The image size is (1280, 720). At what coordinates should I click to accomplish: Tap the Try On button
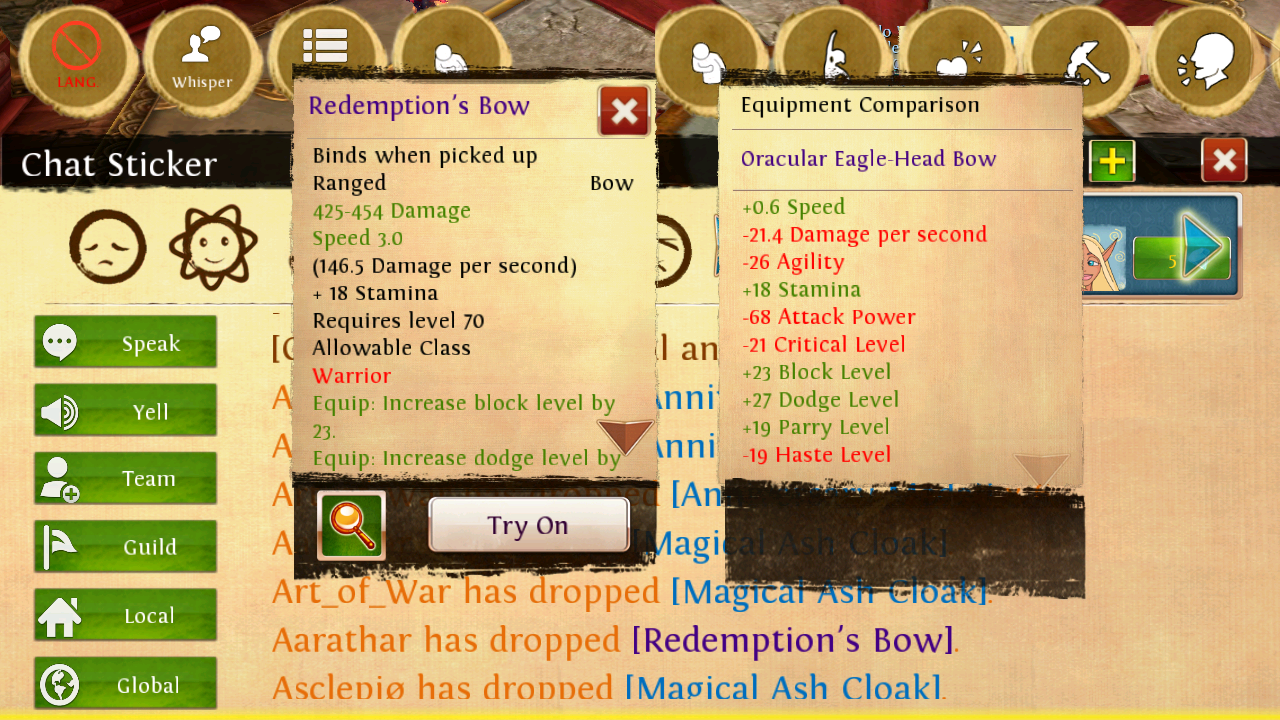(x=528, y=525)
